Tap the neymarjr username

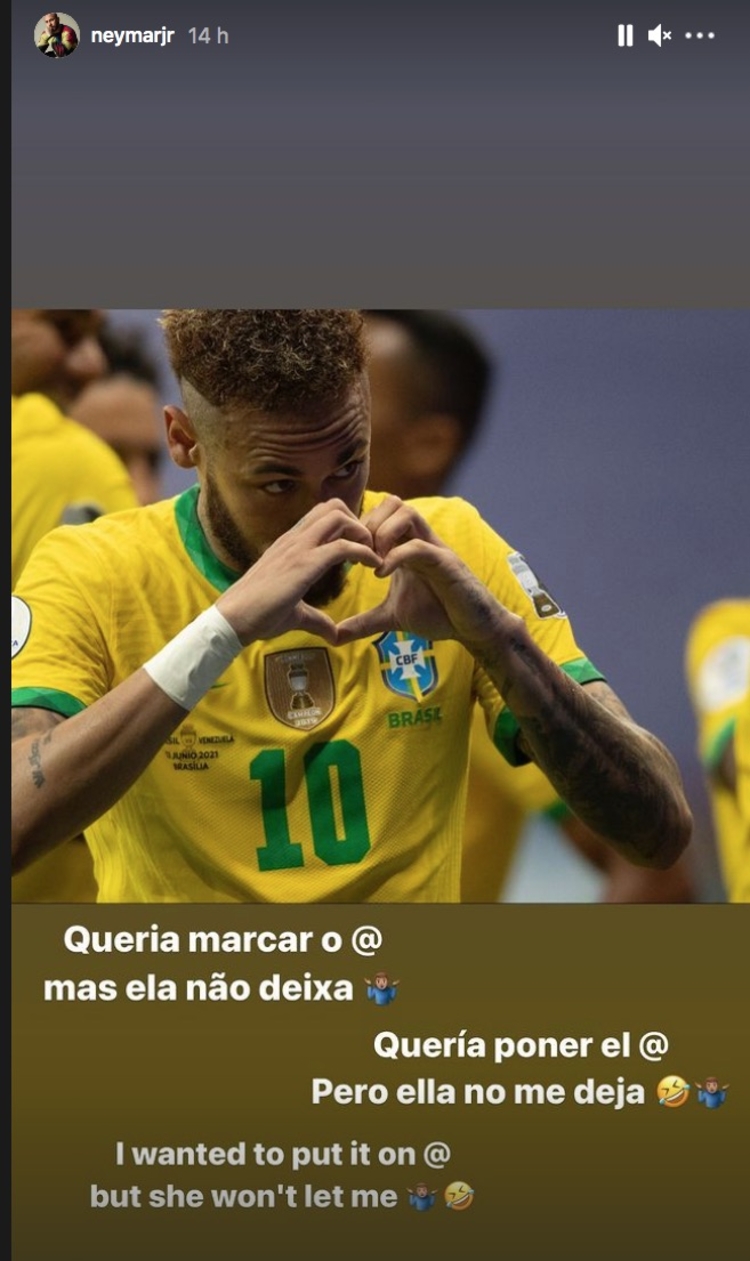click(x=132, y=36)
